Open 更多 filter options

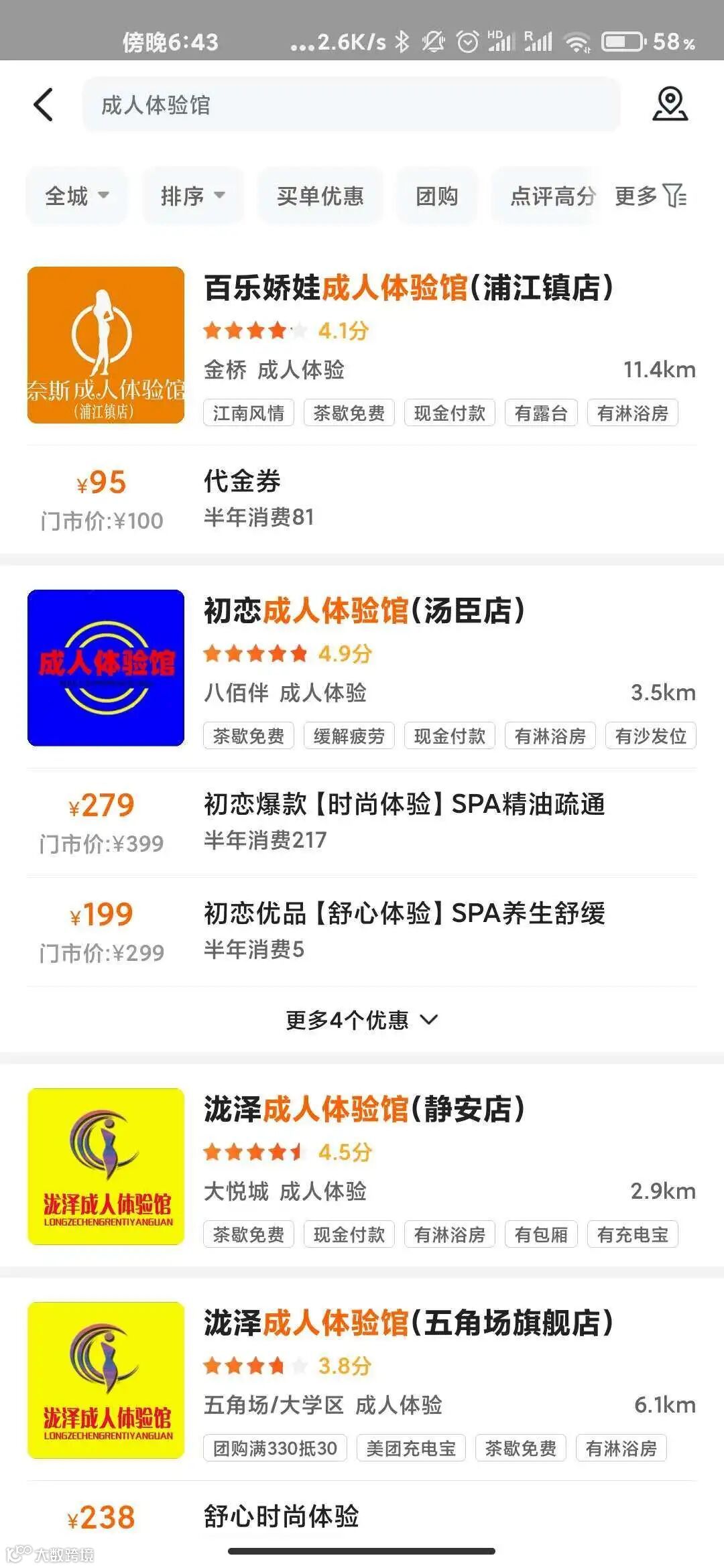(x=650, y=196)
